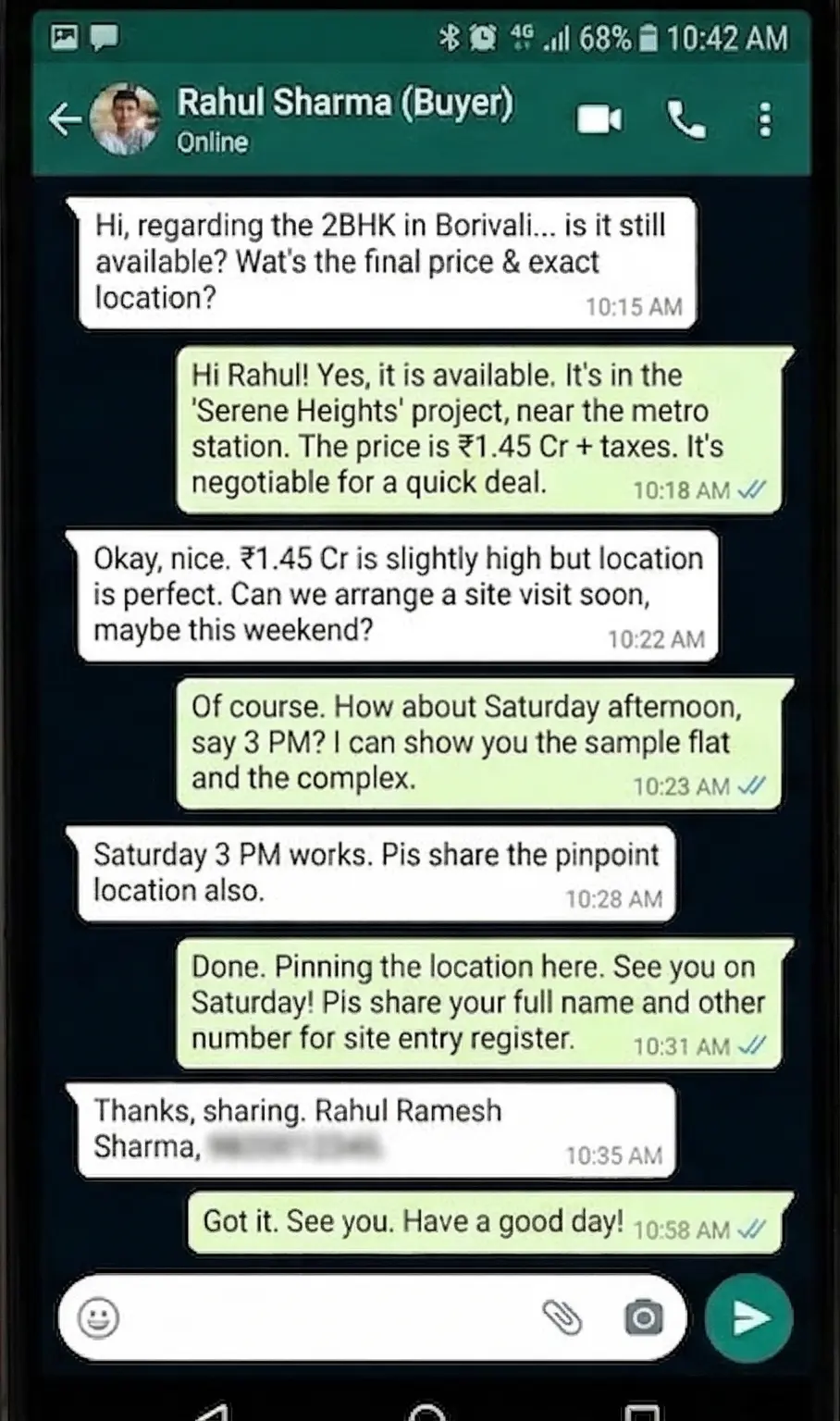The height and width of the screenshot is (1421, 840).
Task: Send the message
Action: point(749,1317)
